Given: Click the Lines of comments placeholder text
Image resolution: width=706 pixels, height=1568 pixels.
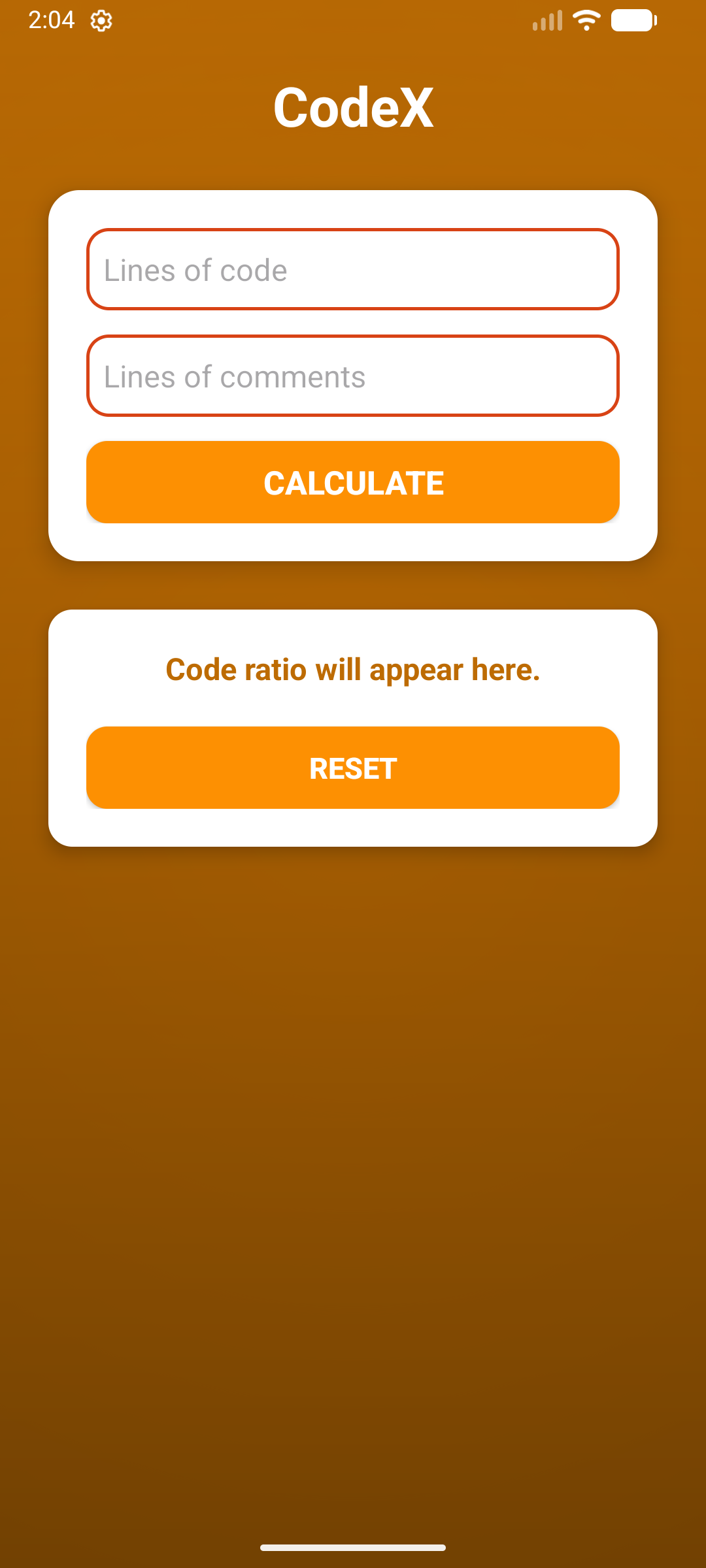Looking at the screenshot, I should pos(235,376).
